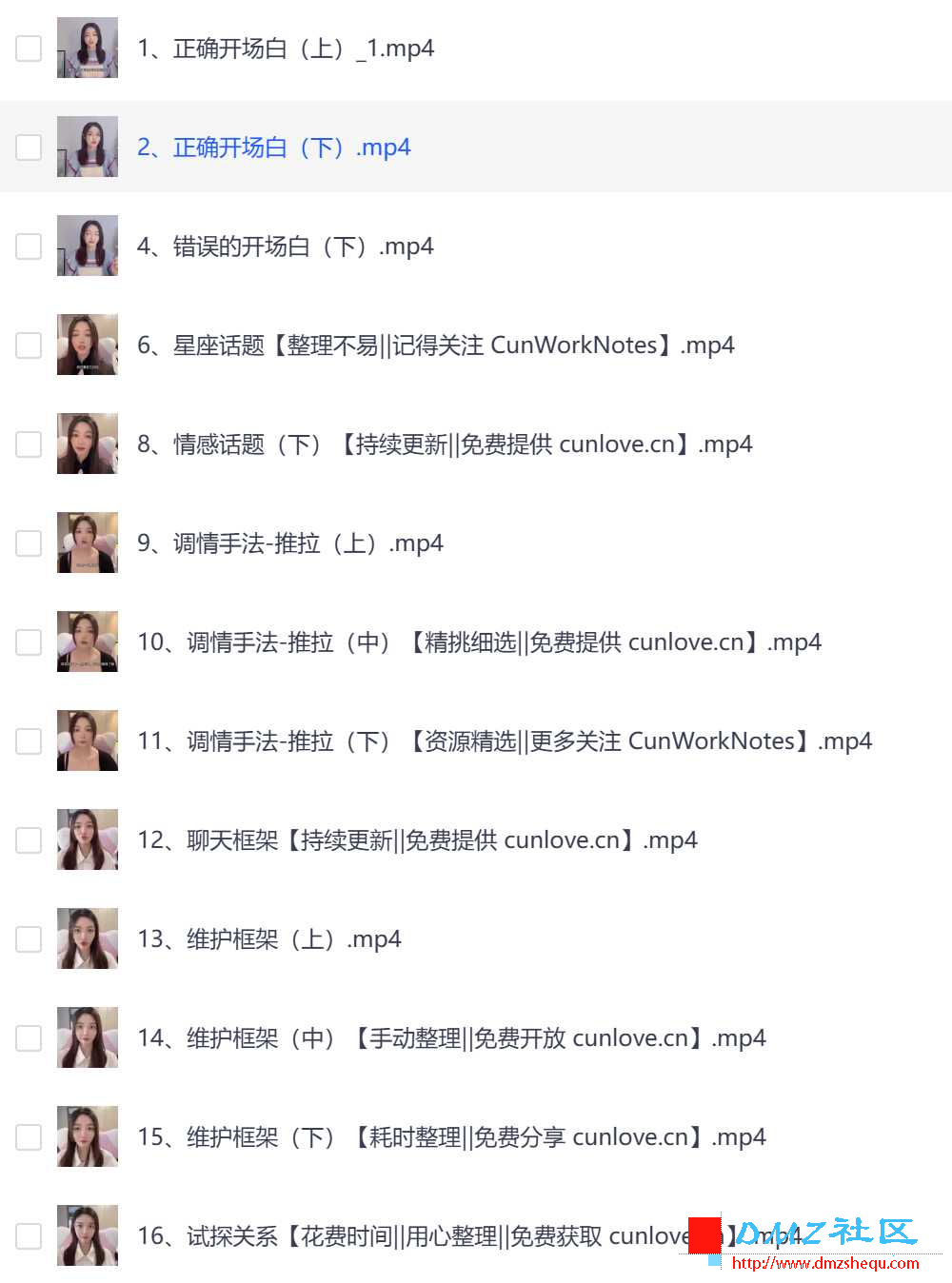Select checkbox for 4、错误的开场白（下）.mp4
This screenshot has width=952, height=1283.
29,247
